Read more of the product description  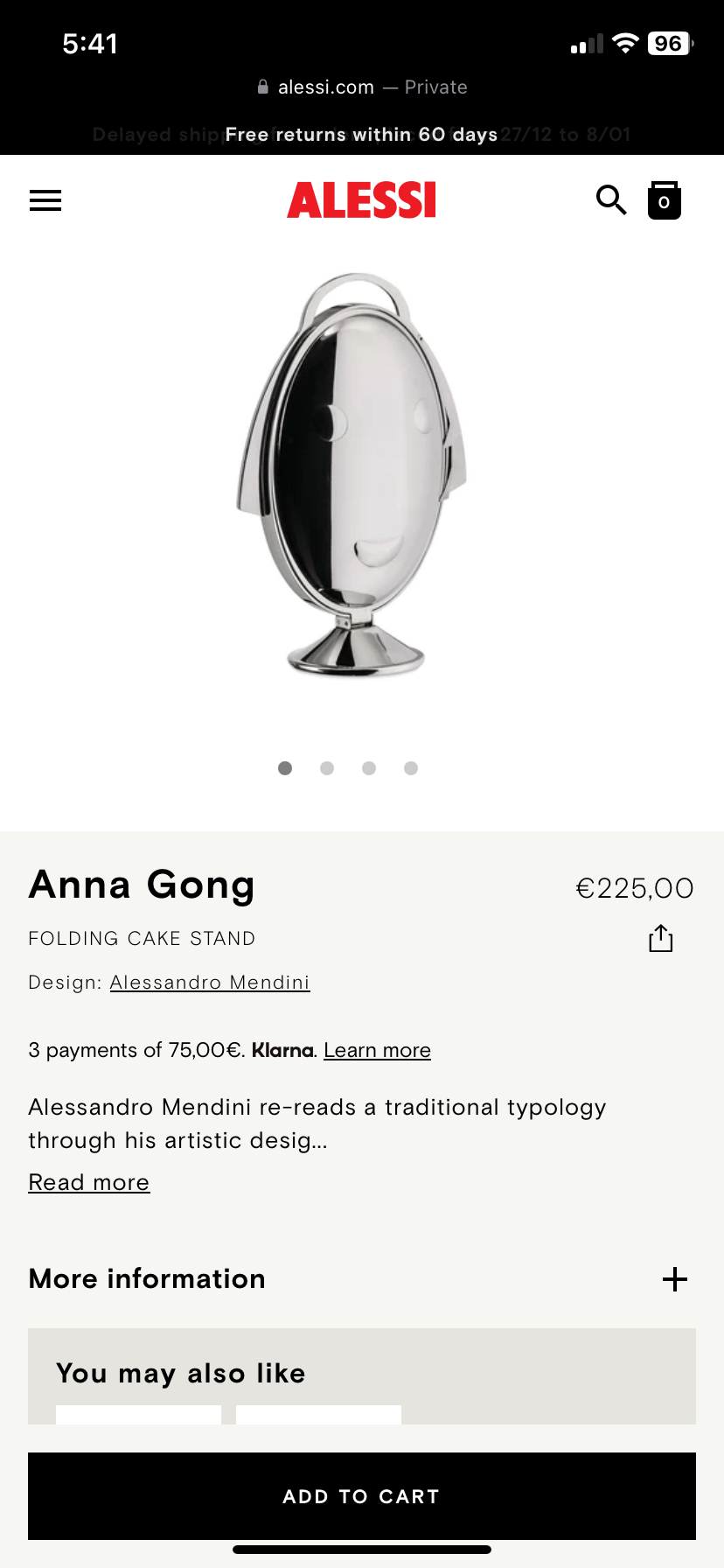coord(89,1182)
